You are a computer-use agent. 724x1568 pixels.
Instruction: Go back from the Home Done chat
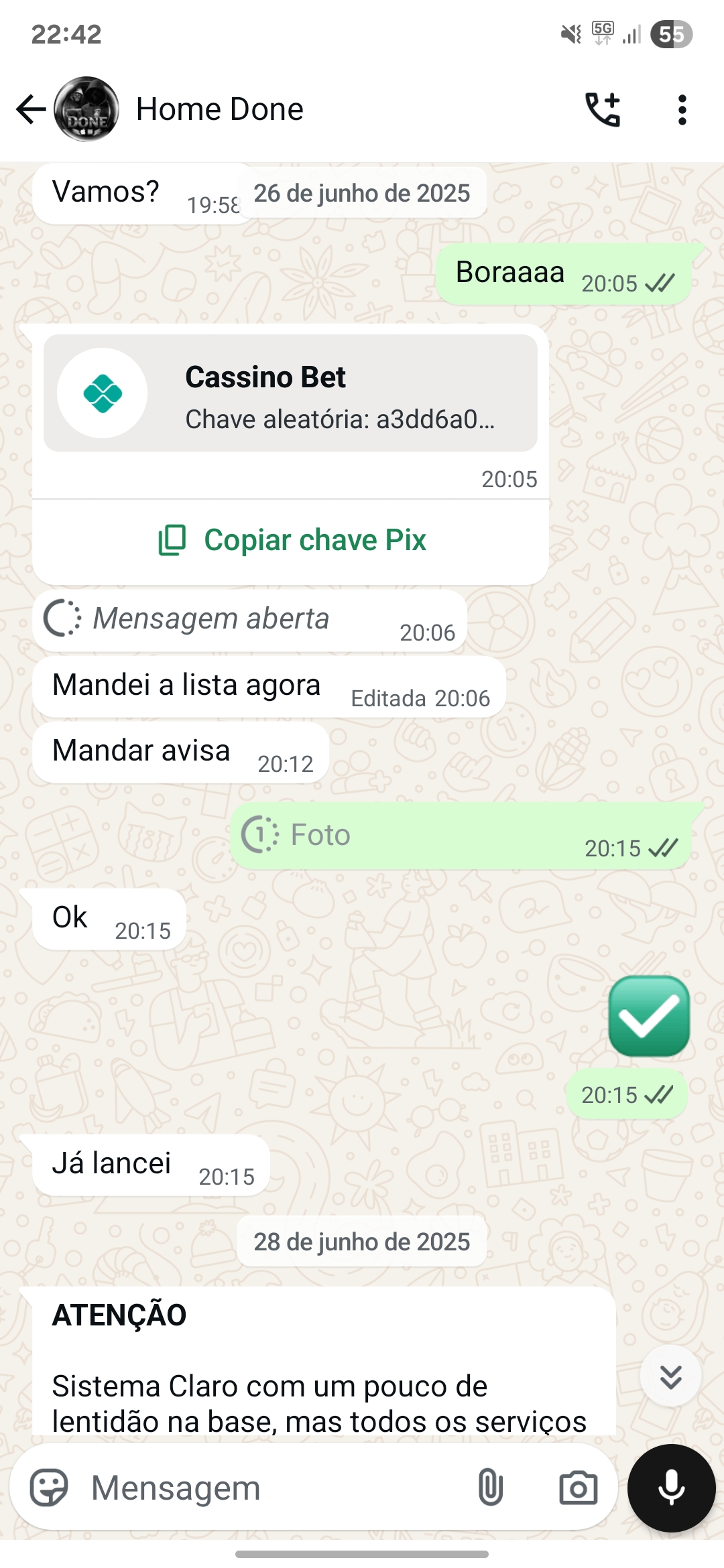(x=31, y=109)
